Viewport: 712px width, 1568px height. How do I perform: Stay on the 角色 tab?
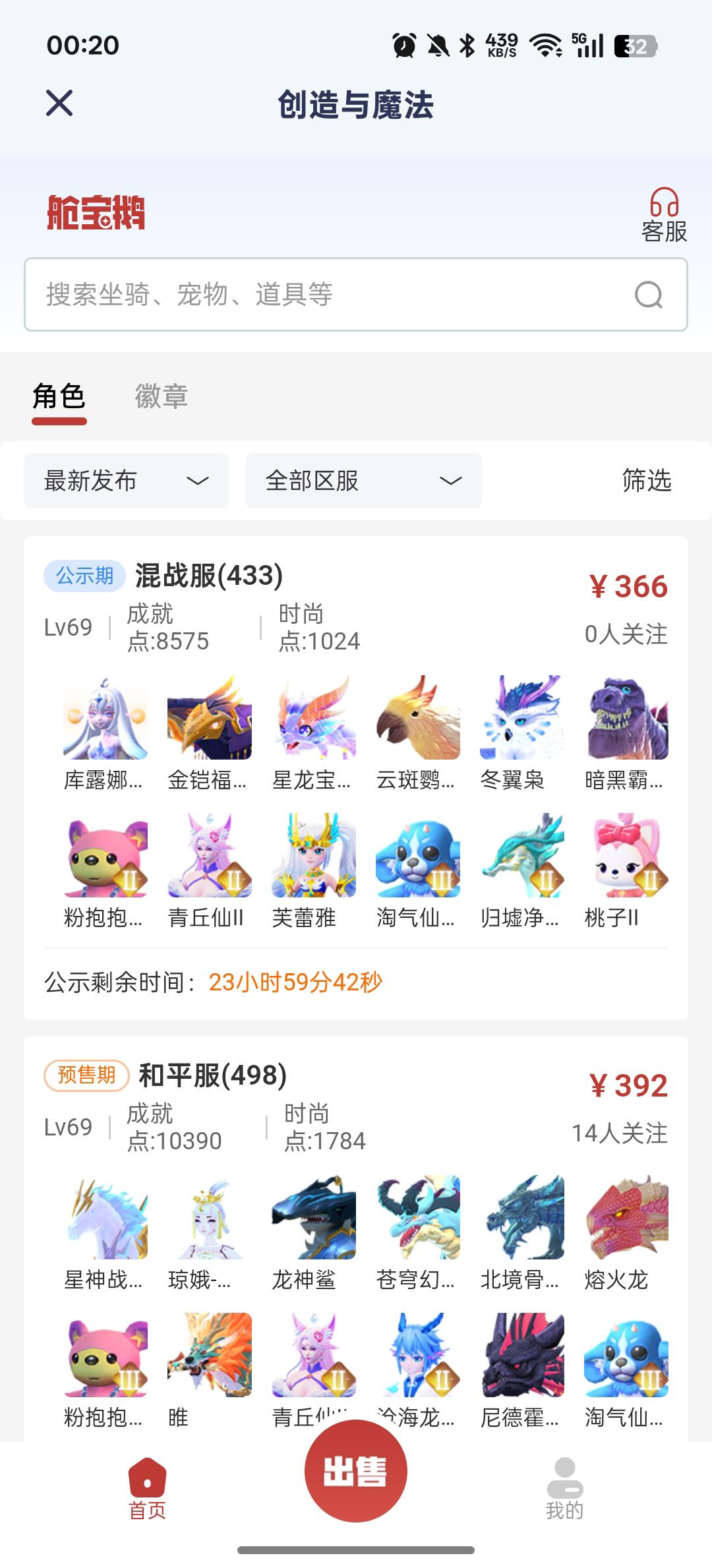(x=60, y=397)
